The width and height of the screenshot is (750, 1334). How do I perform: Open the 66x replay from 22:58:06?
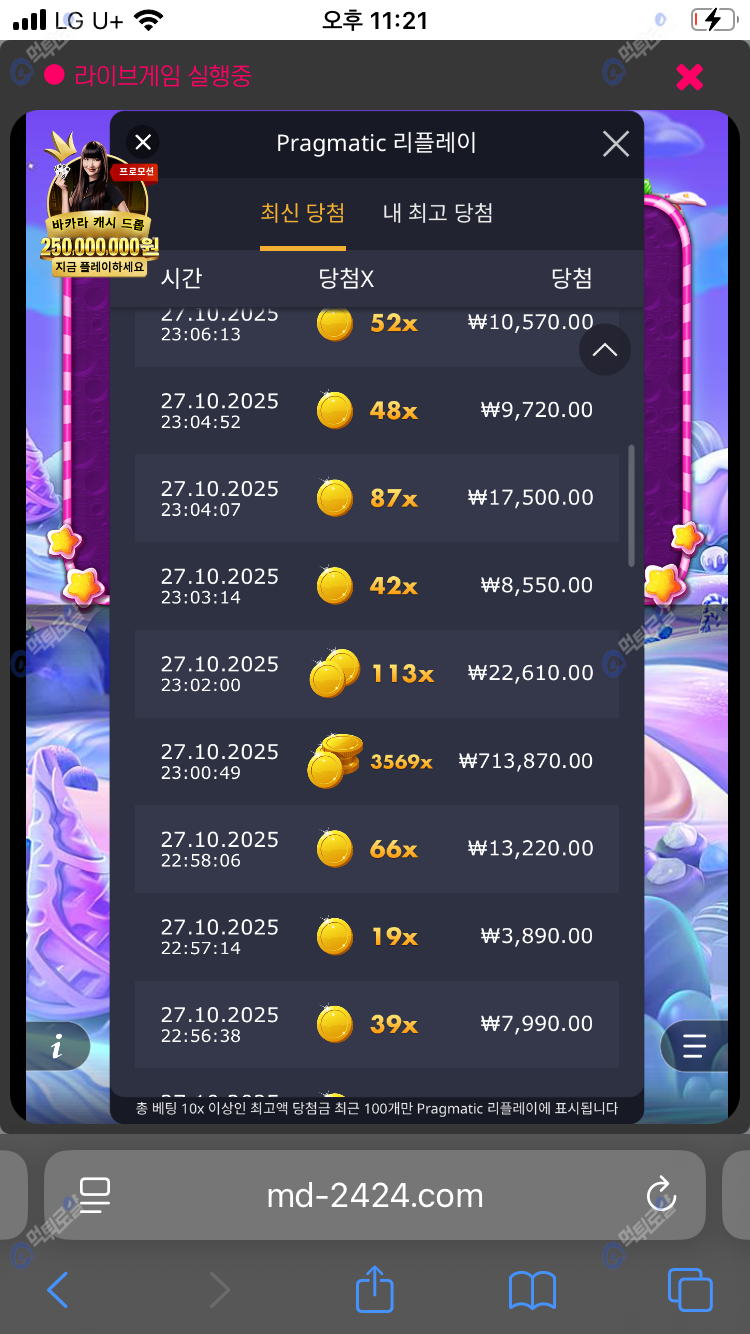pos(376,849)
